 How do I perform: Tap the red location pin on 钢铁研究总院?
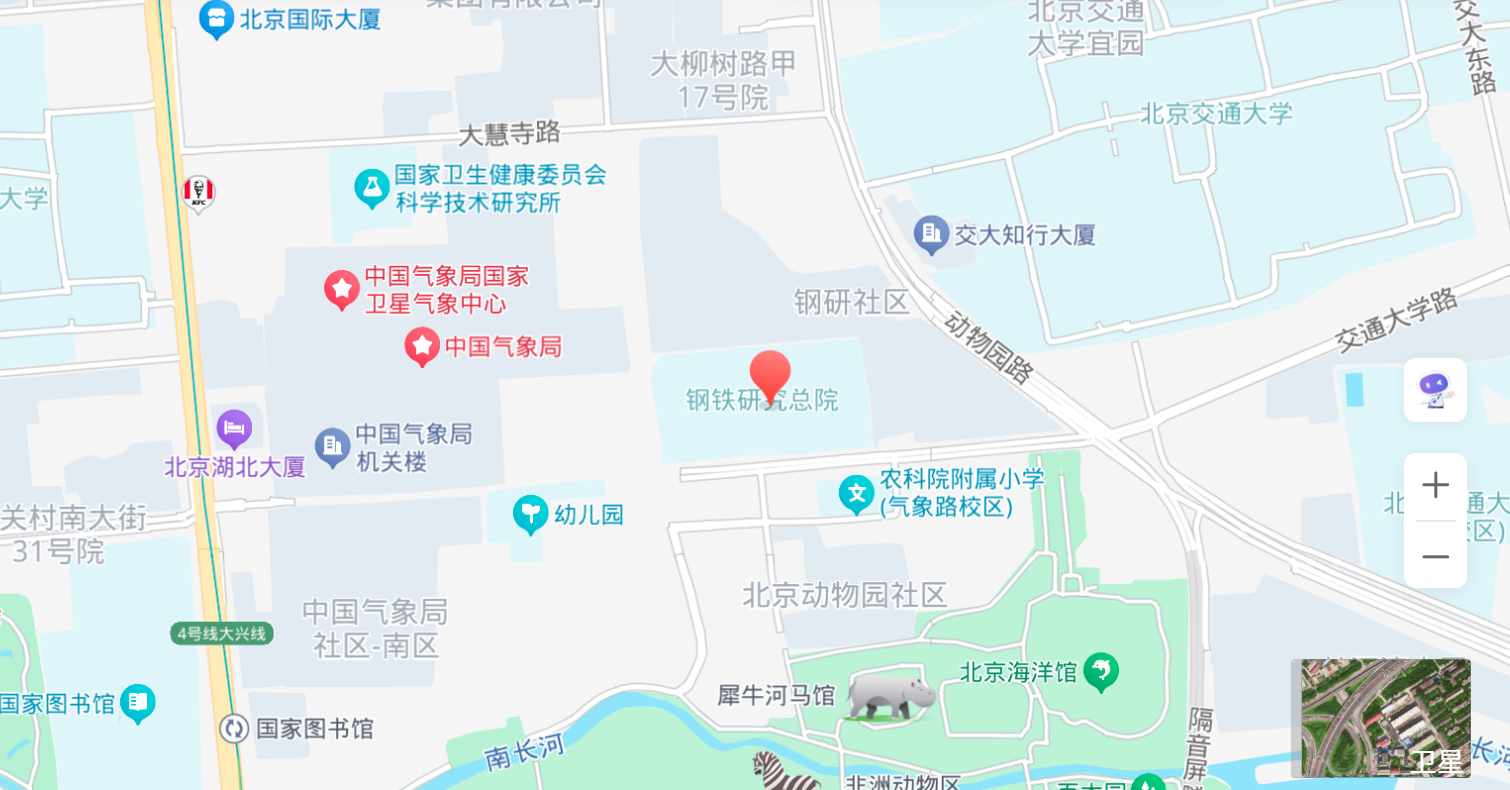pyautogui.click(x=770, y=377)
